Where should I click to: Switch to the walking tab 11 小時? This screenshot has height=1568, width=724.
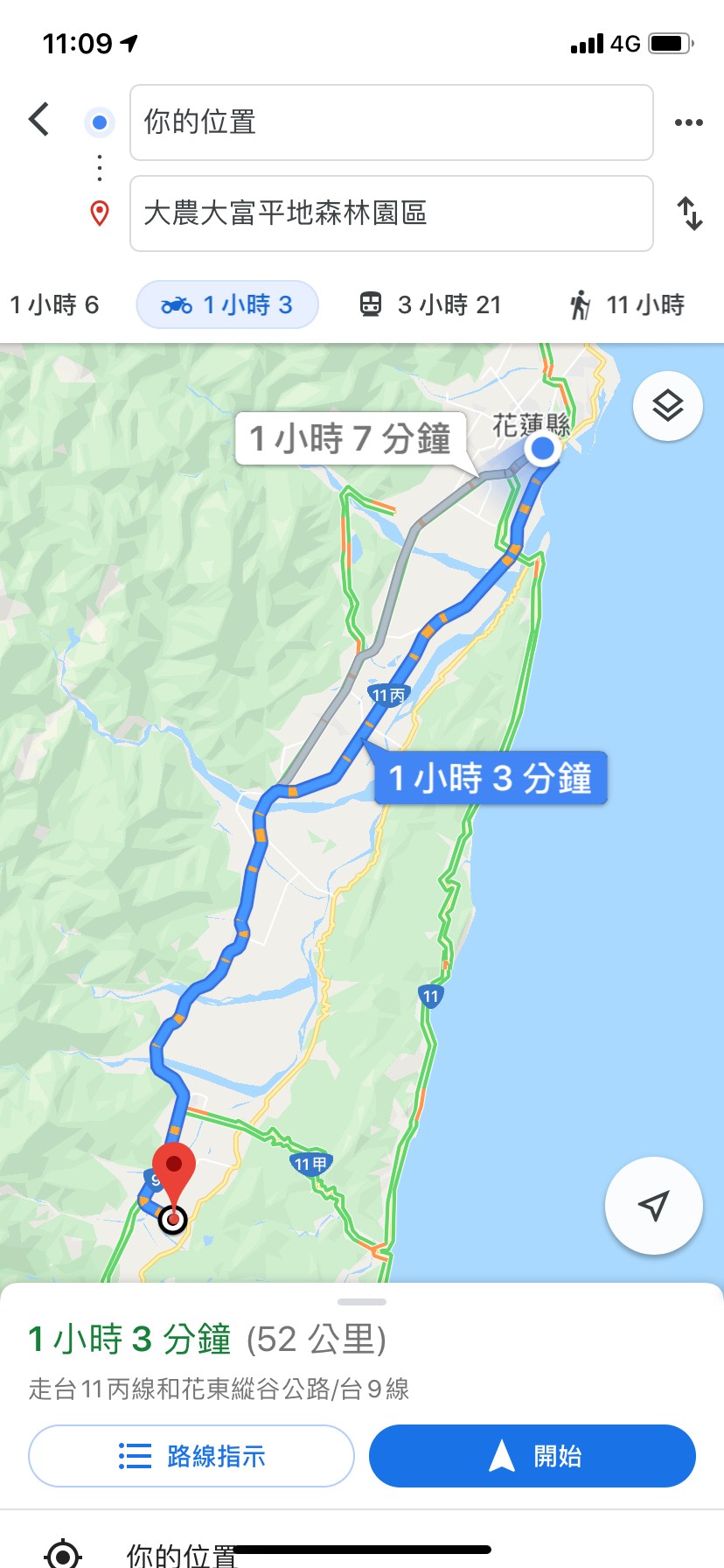(627, 305)
